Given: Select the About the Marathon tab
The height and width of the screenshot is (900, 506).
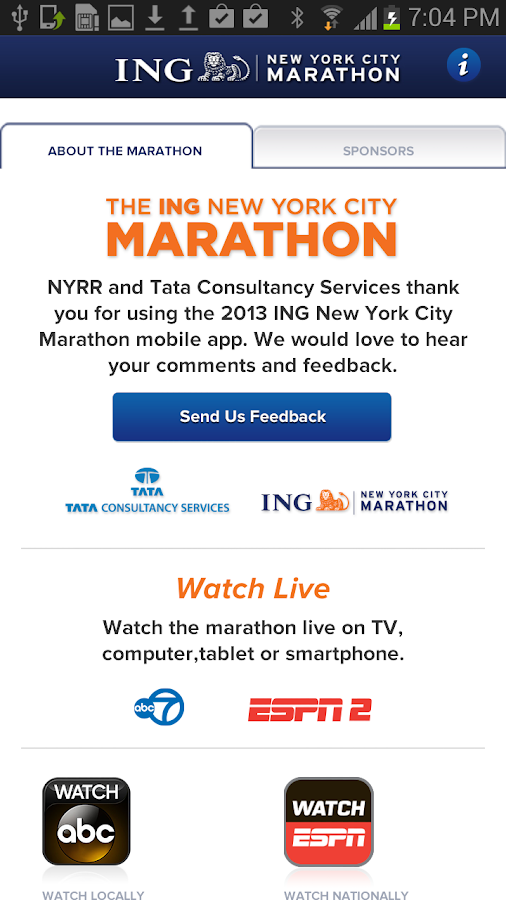Looking at the screenshot, I should pyautogui.click(x=126, y=147).
